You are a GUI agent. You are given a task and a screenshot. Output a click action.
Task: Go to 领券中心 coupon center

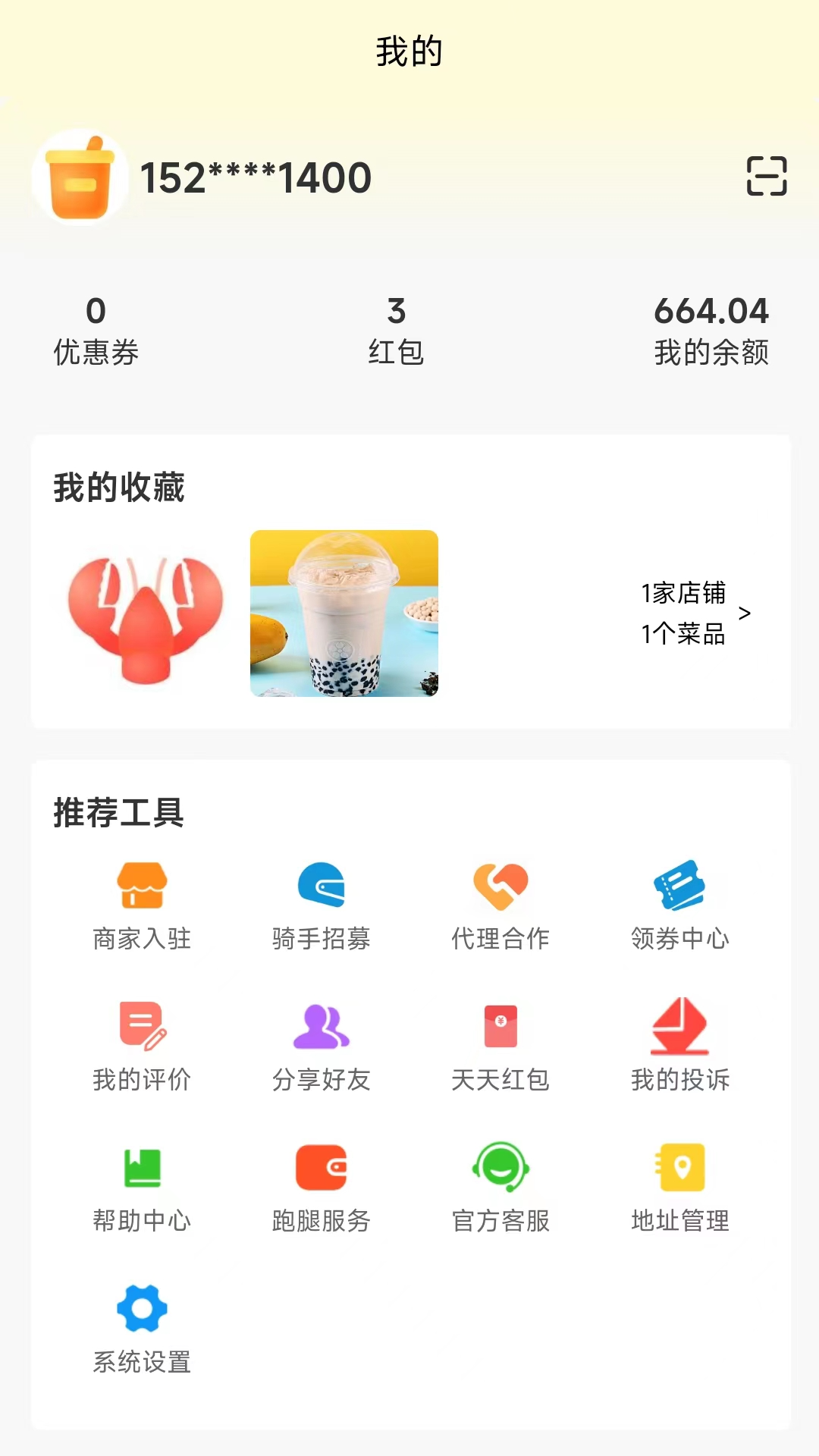pos(680,905)
